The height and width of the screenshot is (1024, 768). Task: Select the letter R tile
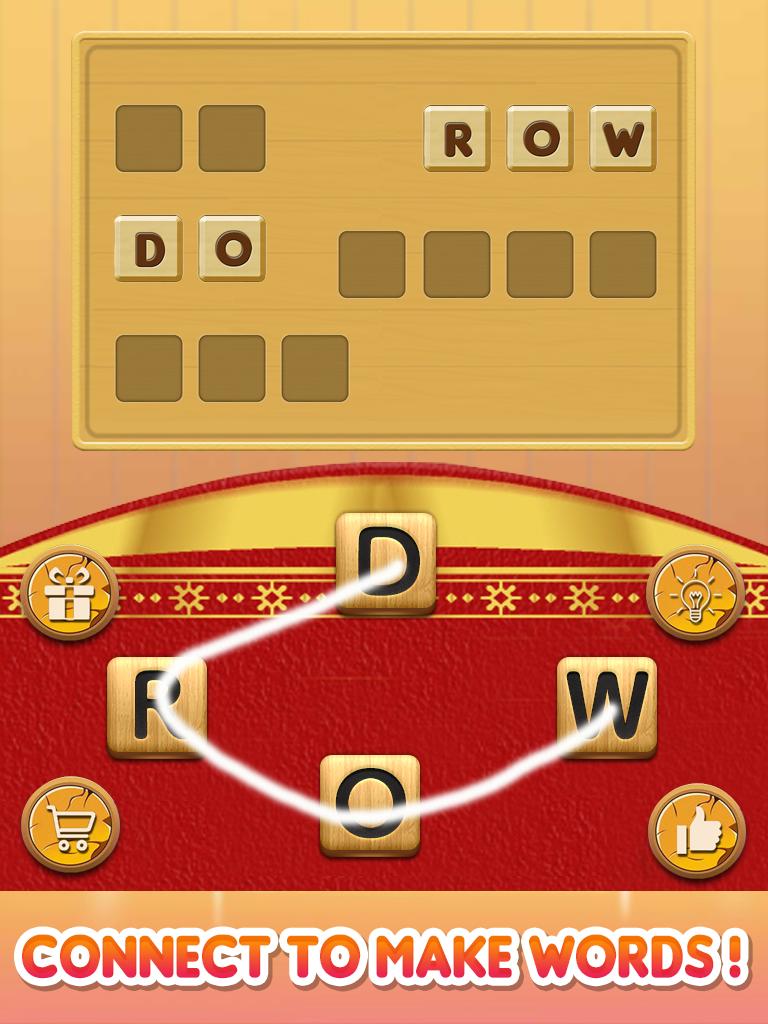coord(156,706)
